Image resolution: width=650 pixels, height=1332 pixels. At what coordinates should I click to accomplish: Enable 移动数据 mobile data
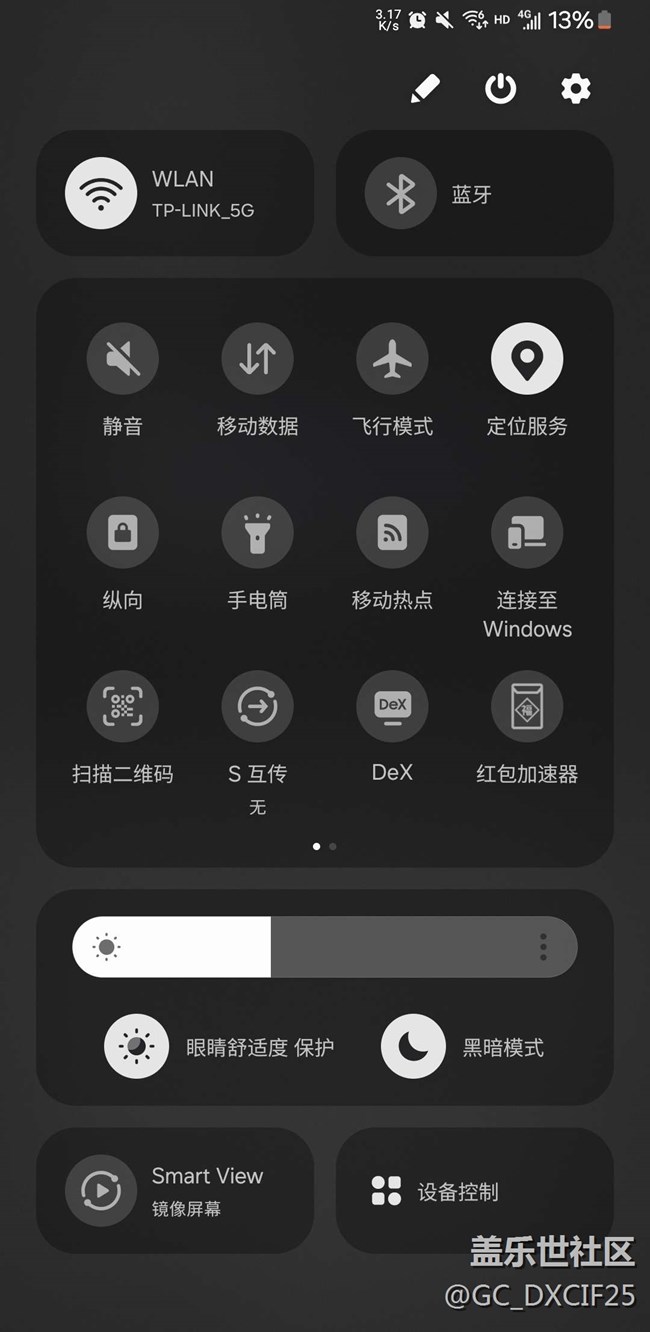(x=257, y=359)
